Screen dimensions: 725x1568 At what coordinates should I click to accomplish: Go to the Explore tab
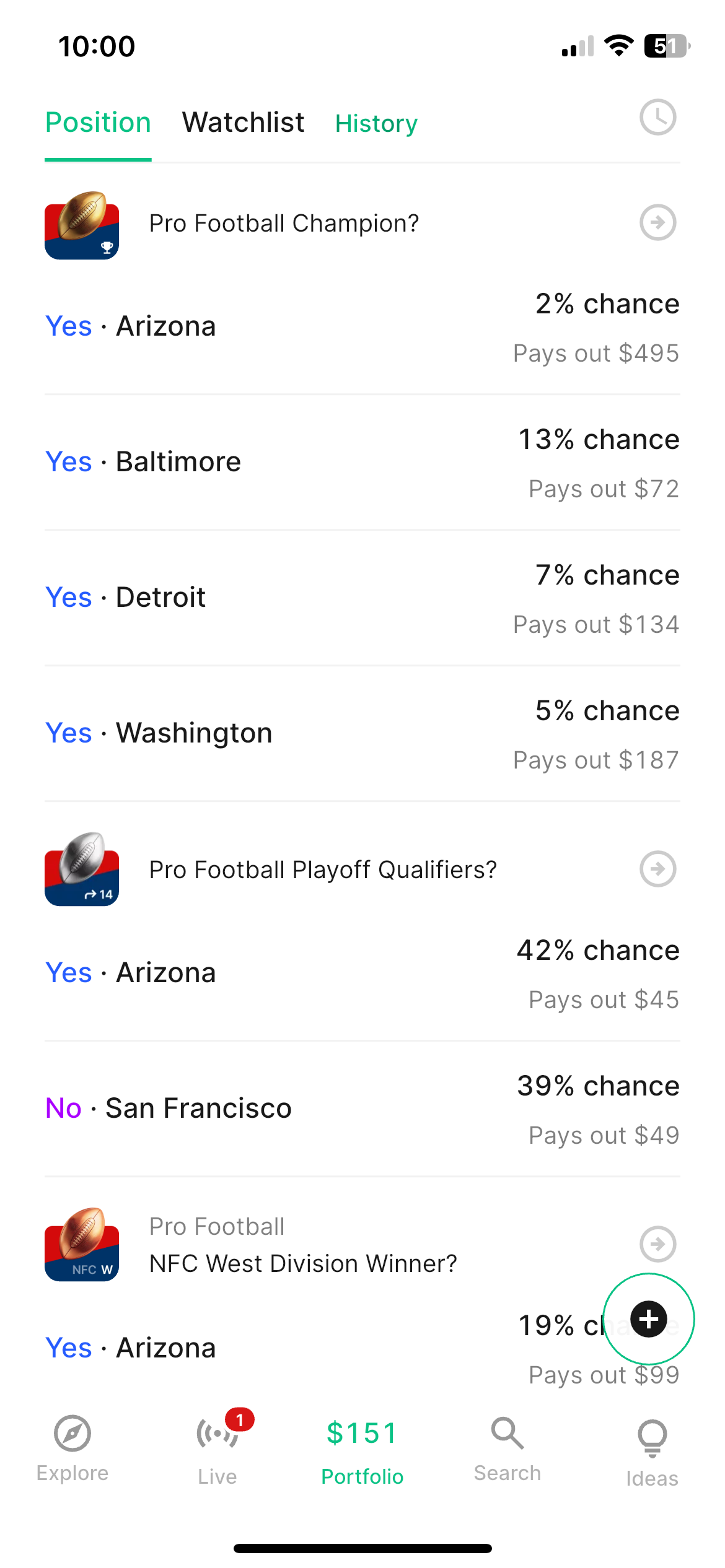pyautogui.click(x=72, y=1449)
